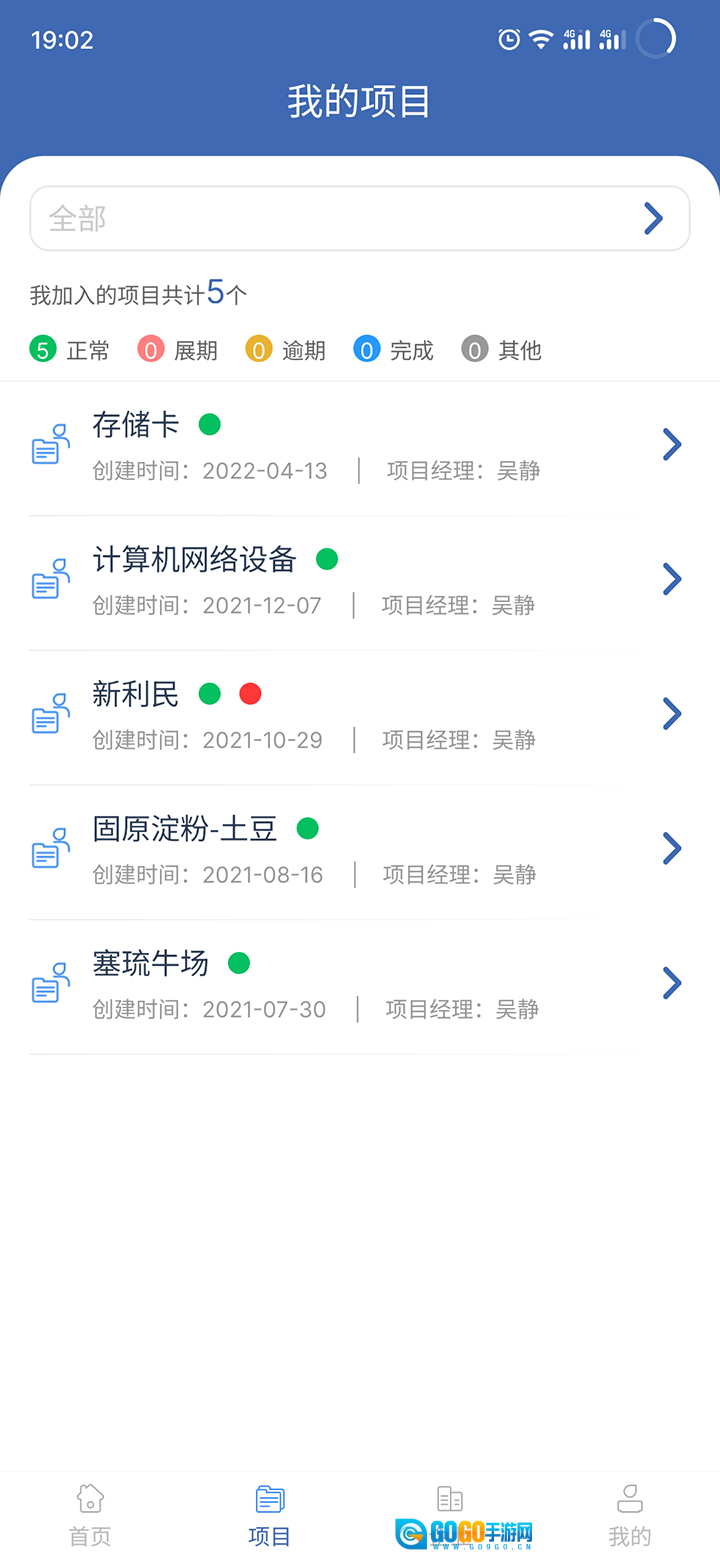The width and height of the screenshot is (720, 1560).
Task: Click the 全部 search input field
Action: click(x=300, y=218)
